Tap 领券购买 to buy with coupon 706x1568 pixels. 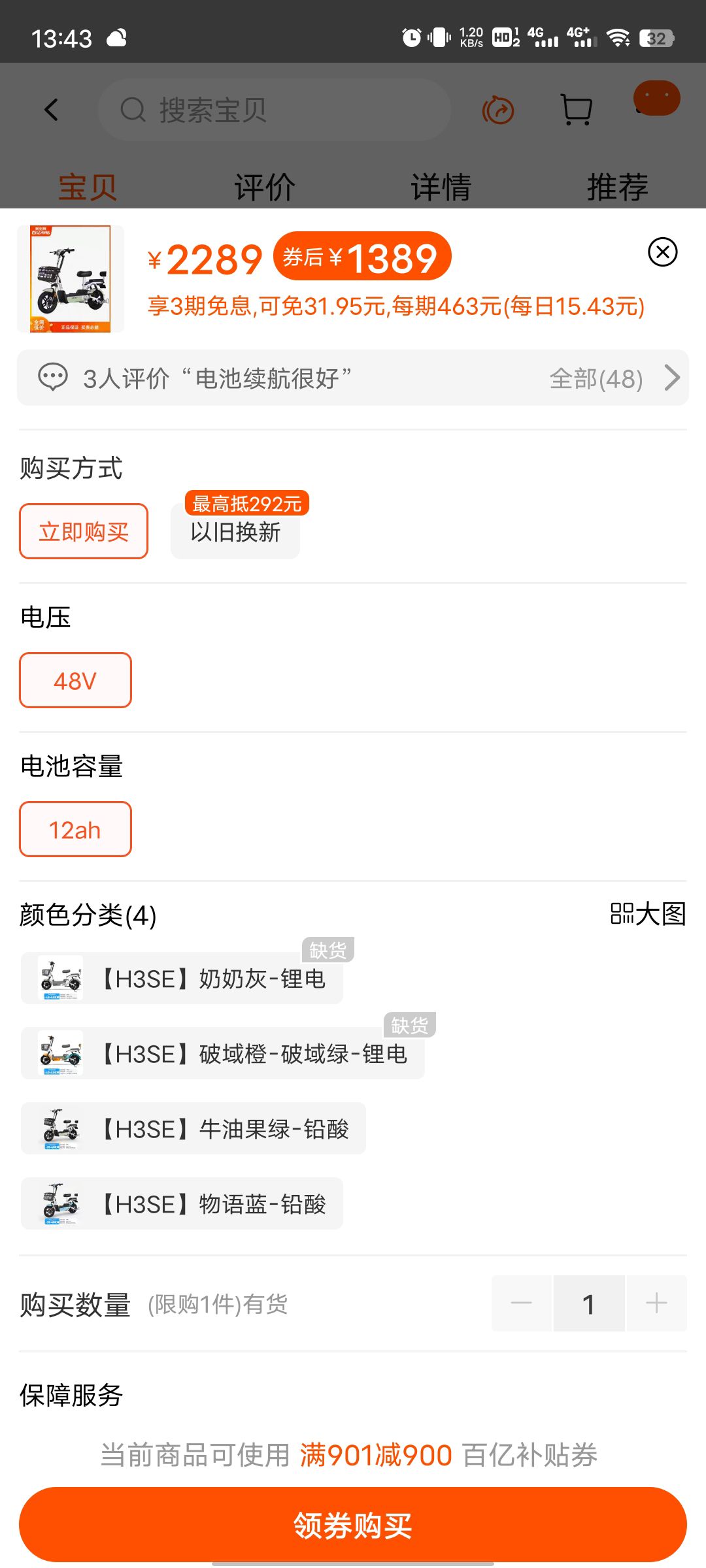tap(353, 1524)
